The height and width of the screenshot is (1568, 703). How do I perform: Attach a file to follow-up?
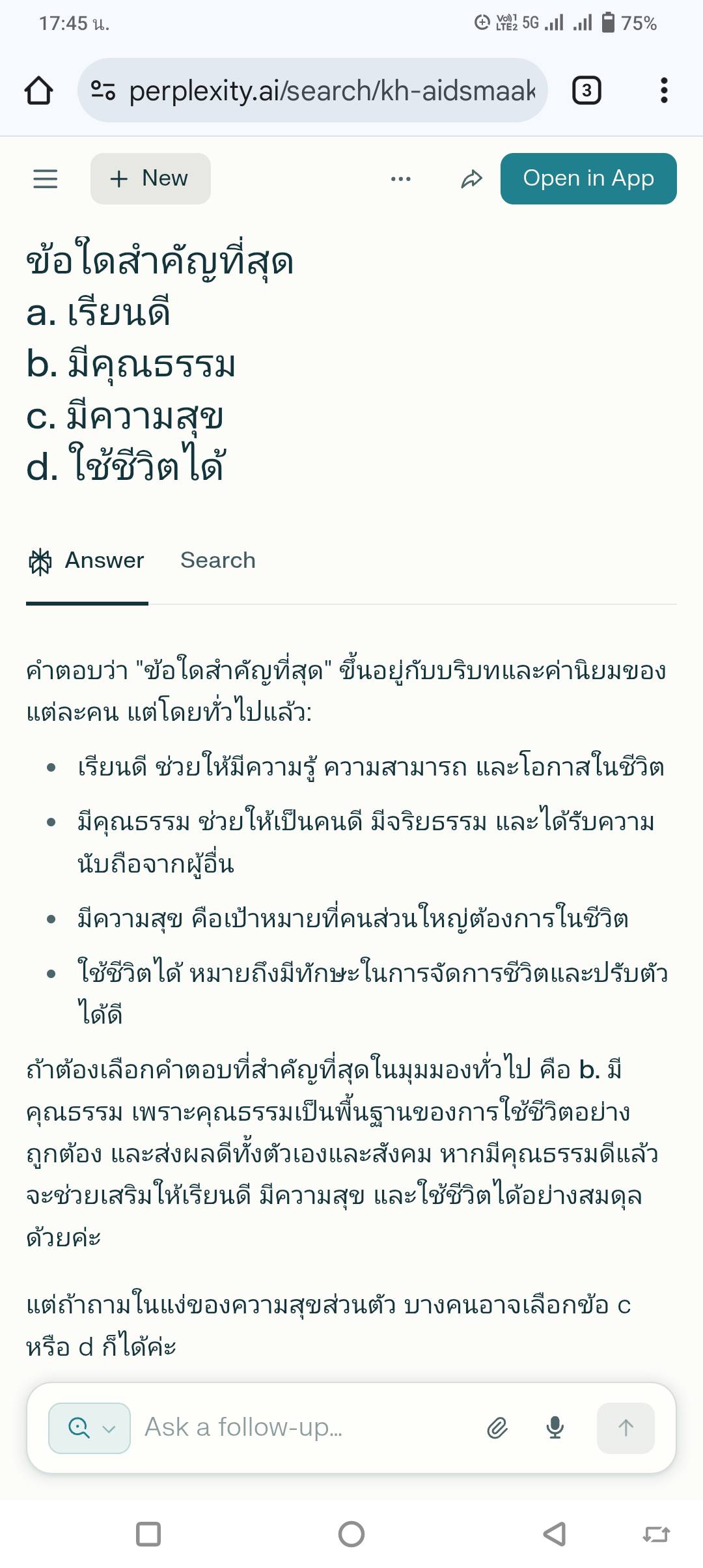(497, 1428)
